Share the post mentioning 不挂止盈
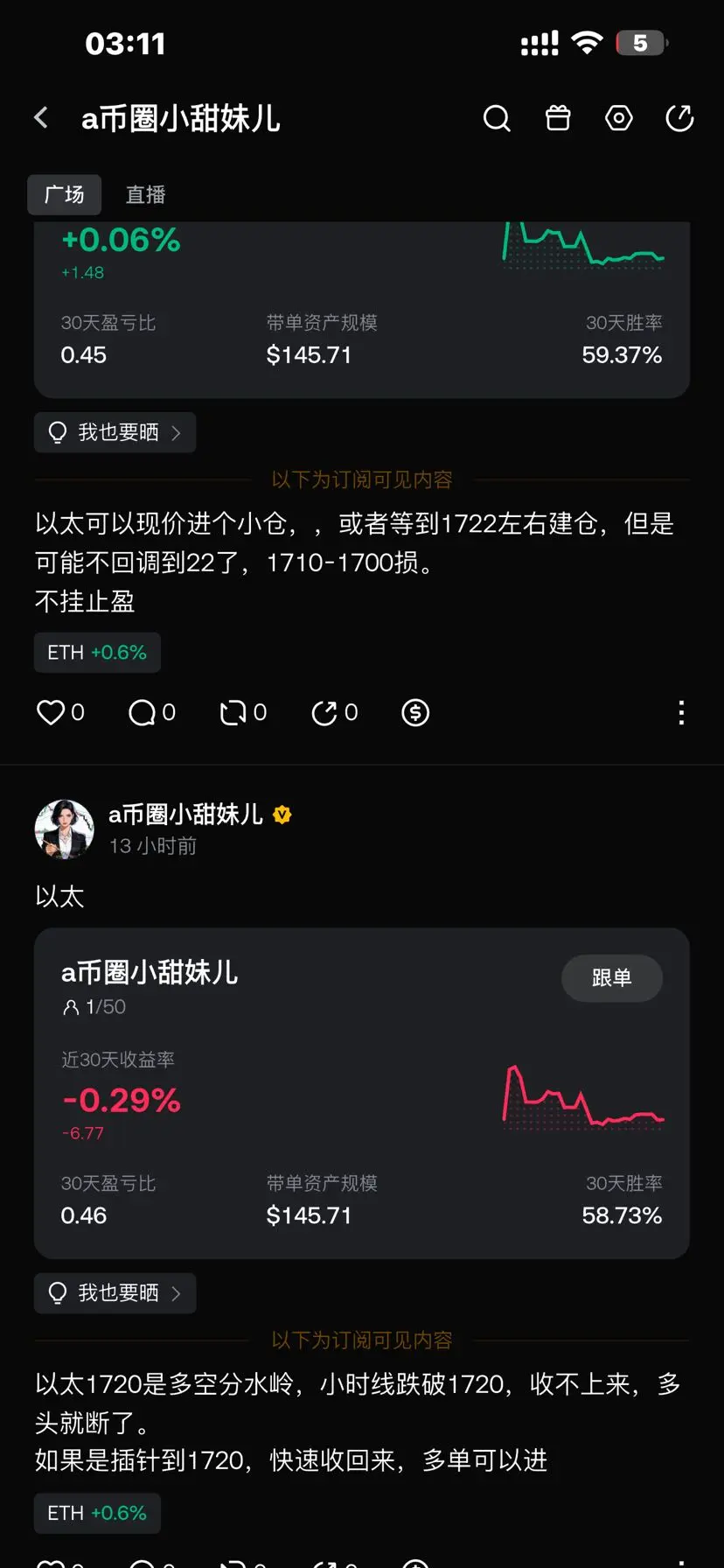Viewport: 724px width, 1568px height. click(334, 713)
